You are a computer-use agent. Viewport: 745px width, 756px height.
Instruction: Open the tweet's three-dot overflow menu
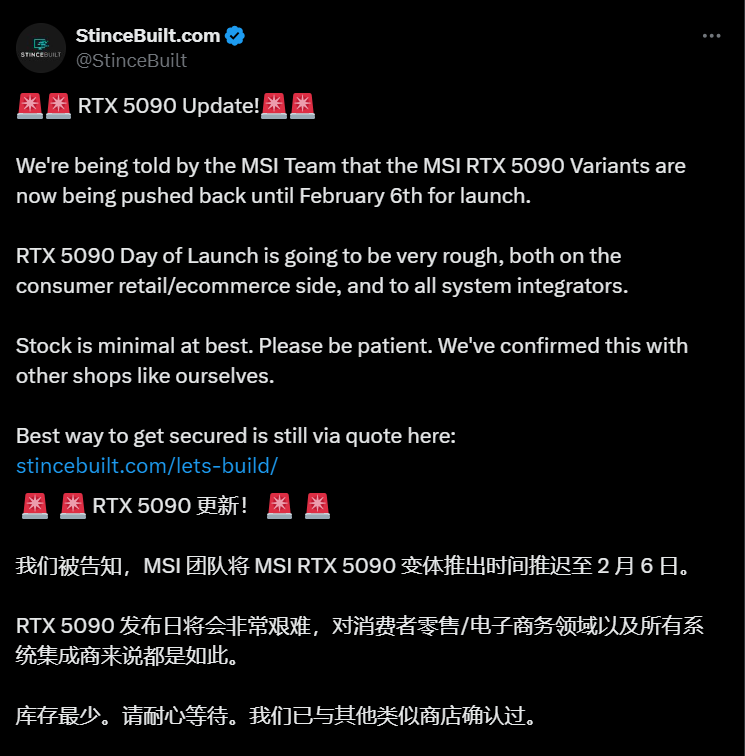[x=711, y=36]
